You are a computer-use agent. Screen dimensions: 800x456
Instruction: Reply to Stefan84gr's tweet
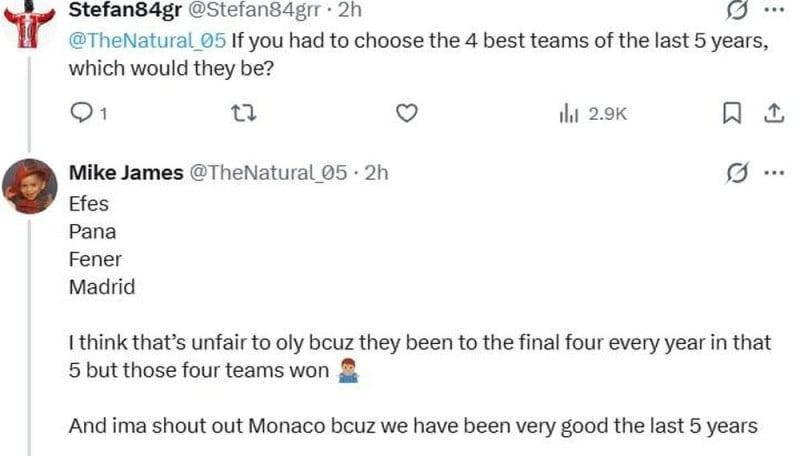(x=81, y=114)
